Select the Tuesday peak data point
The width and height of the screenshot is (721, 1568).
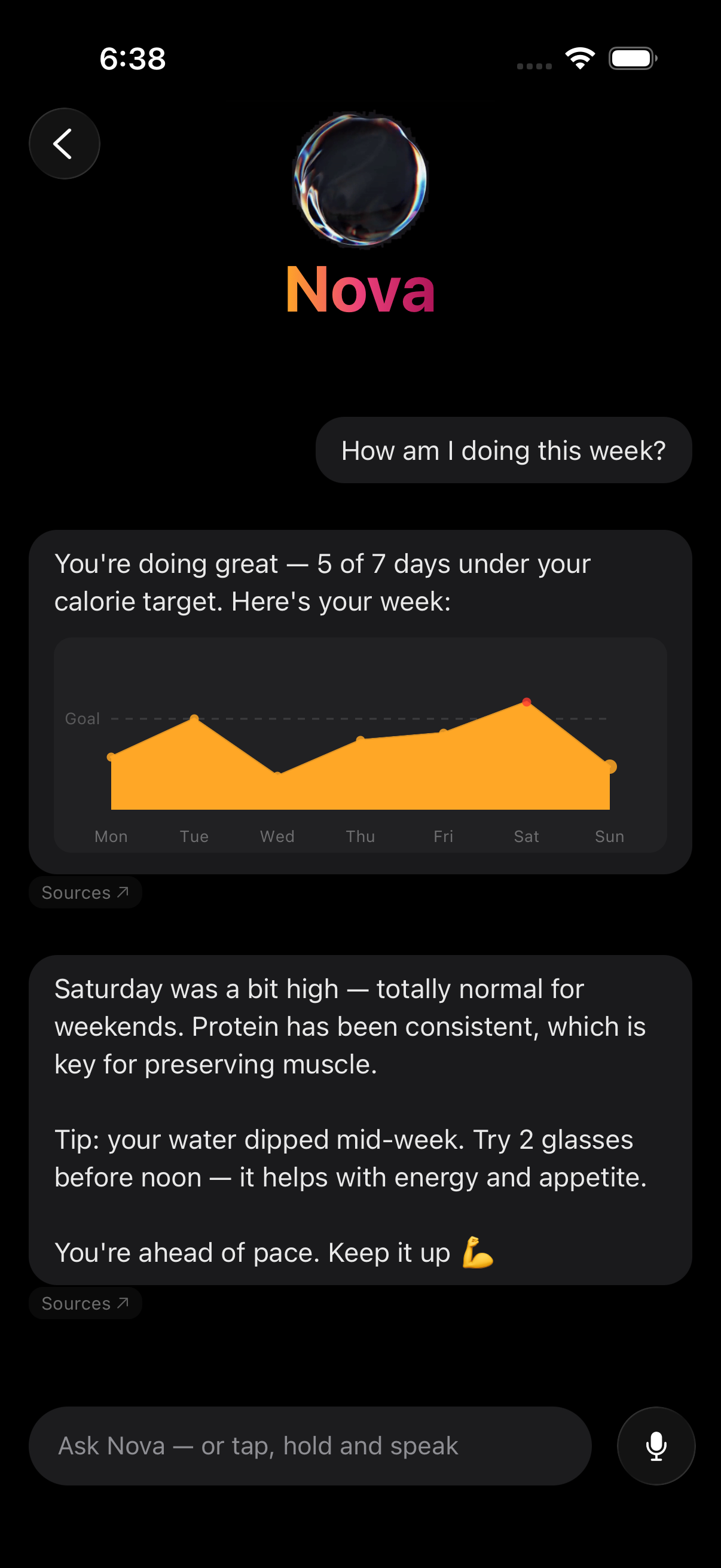194,719
